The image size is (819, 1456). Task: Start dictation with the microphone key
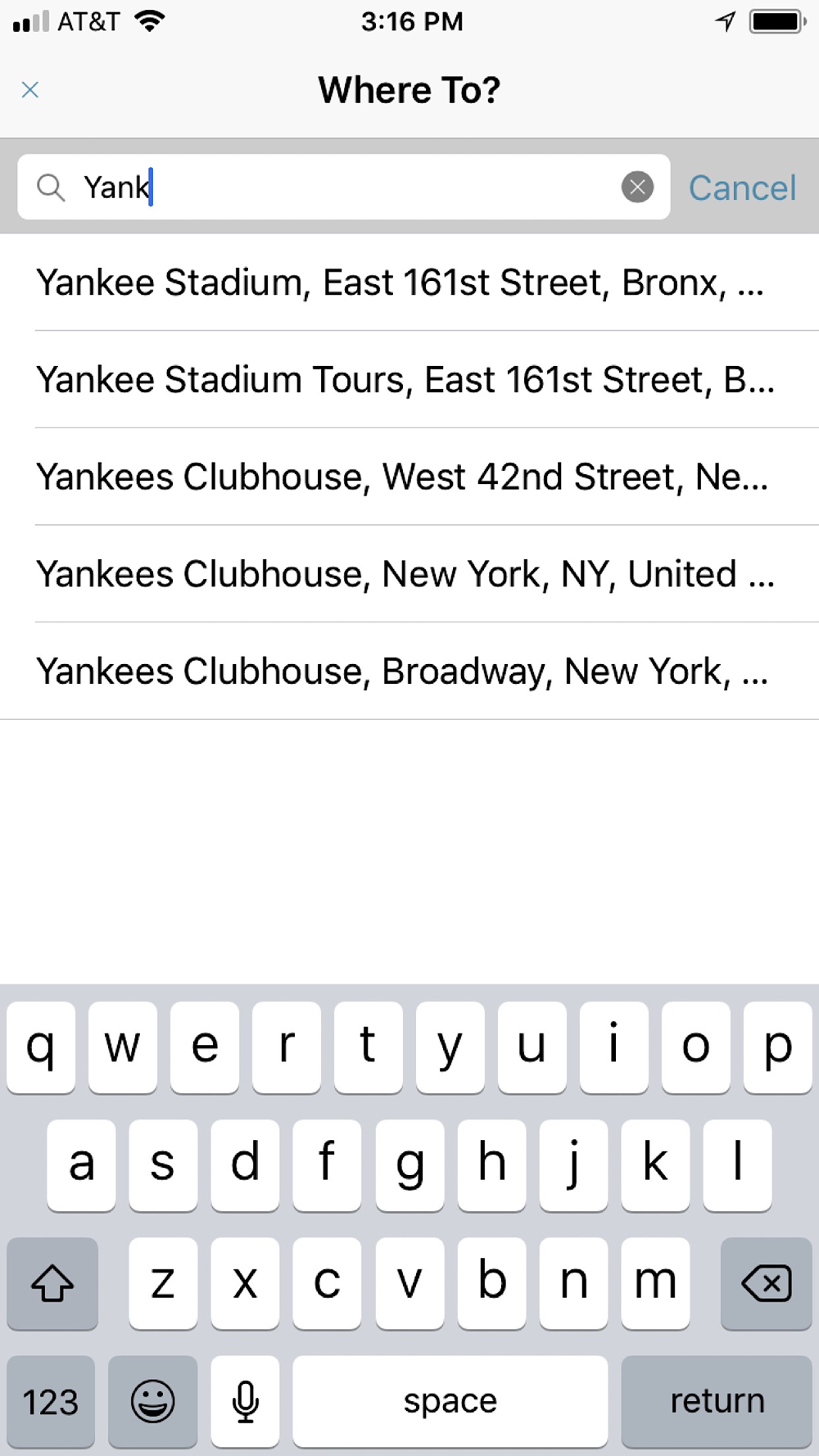click(245, 1401)
